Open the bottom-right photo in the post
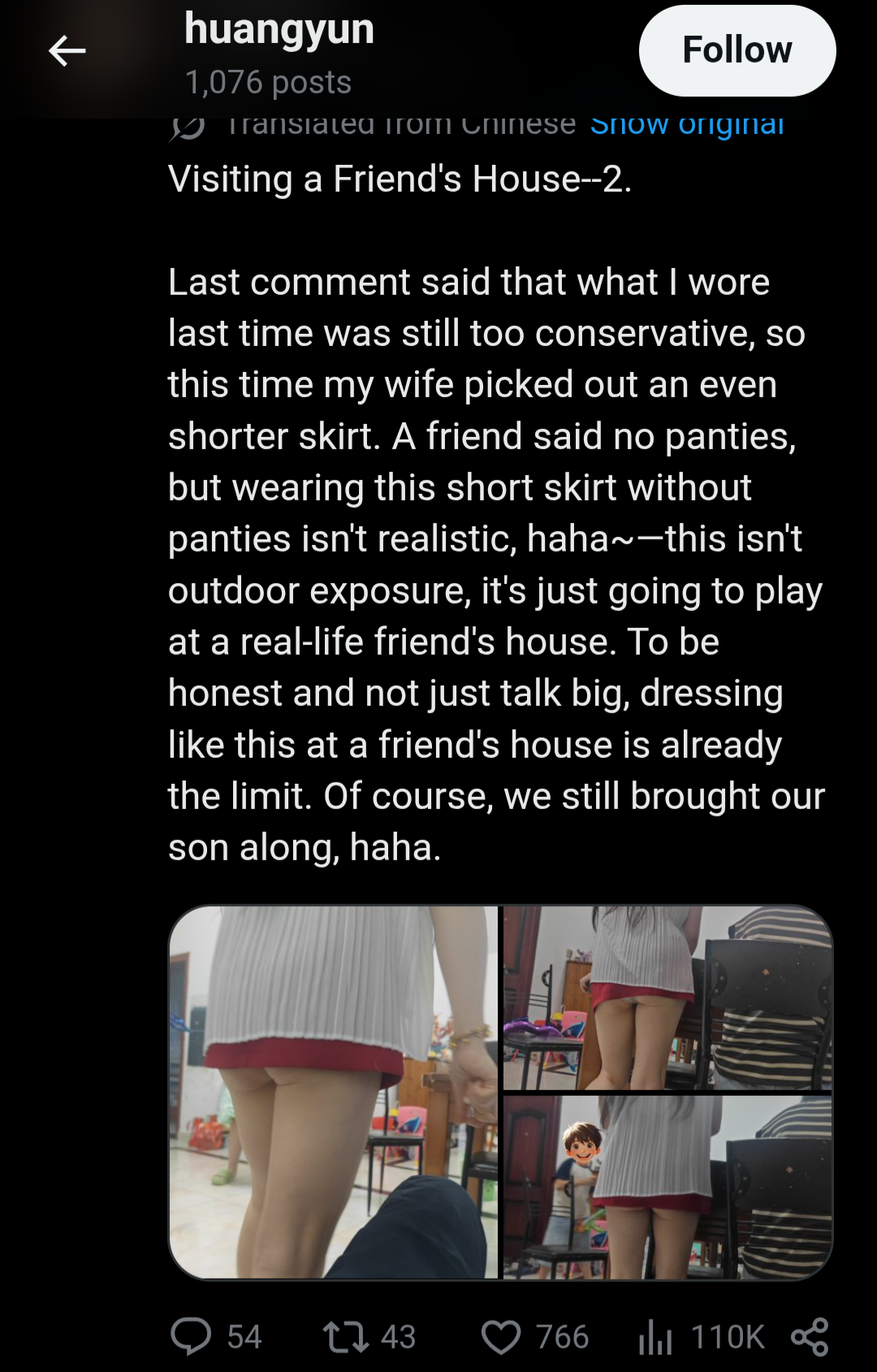The height and width of the screenshot is (1372, 877). pos(667,1187)
